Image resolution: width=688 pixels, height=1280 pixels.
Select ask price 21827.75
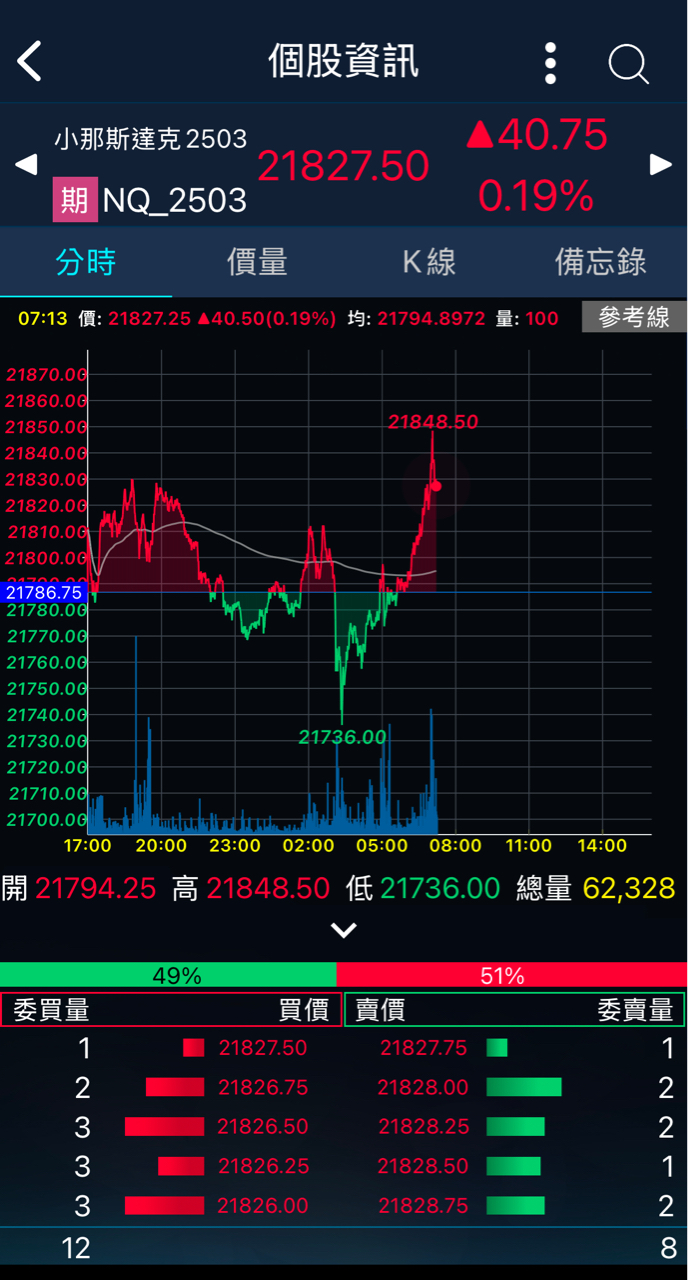[423, 1048]
